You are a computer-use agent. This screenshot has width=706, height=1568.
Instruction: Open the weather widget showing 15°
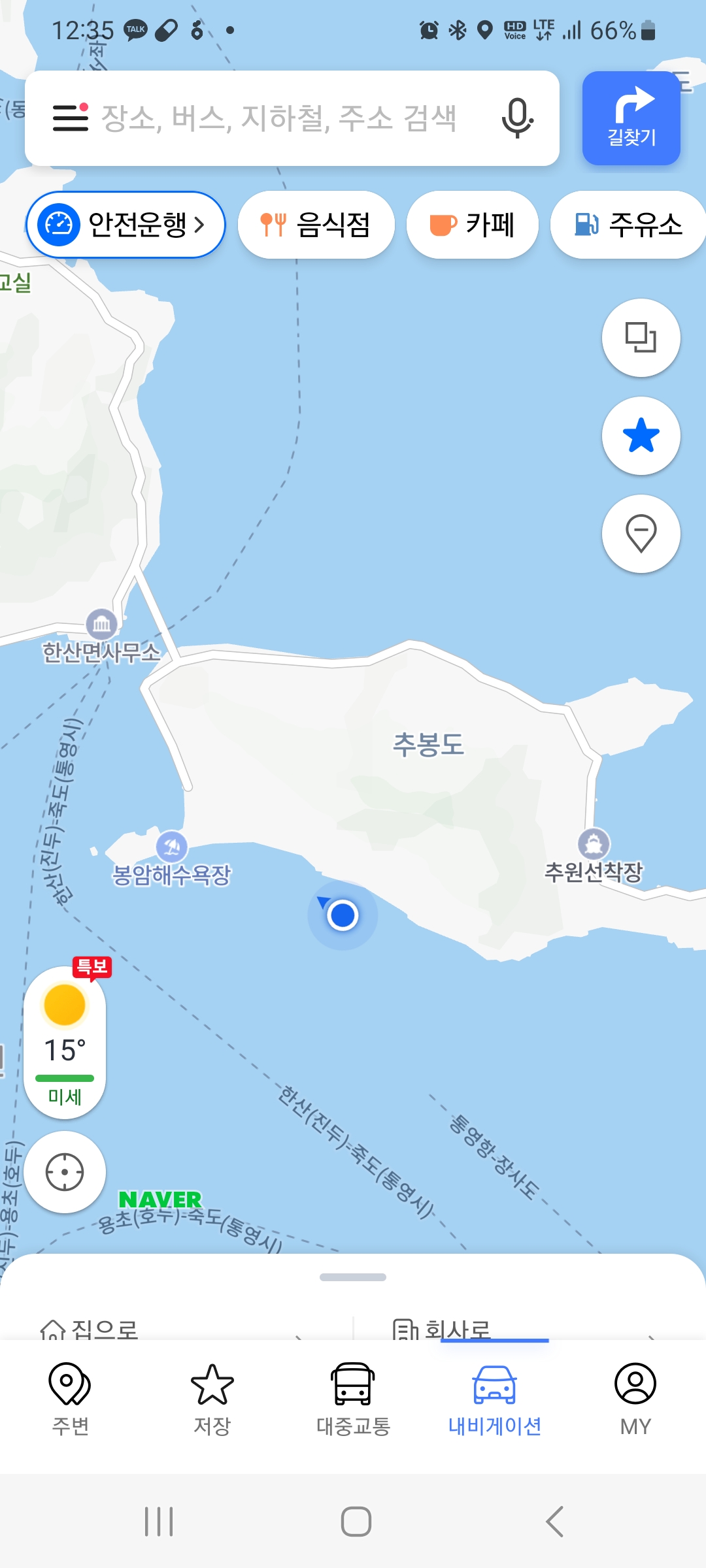[65, 1042]
